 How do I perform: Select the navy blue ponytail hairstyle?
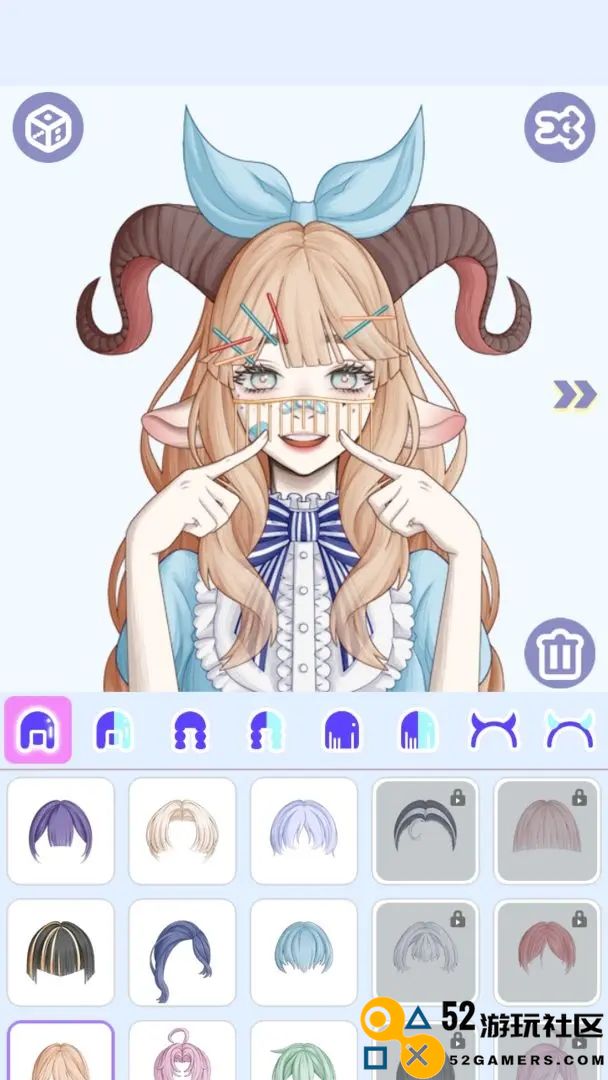pyautogui.click(x=182, y=952)
